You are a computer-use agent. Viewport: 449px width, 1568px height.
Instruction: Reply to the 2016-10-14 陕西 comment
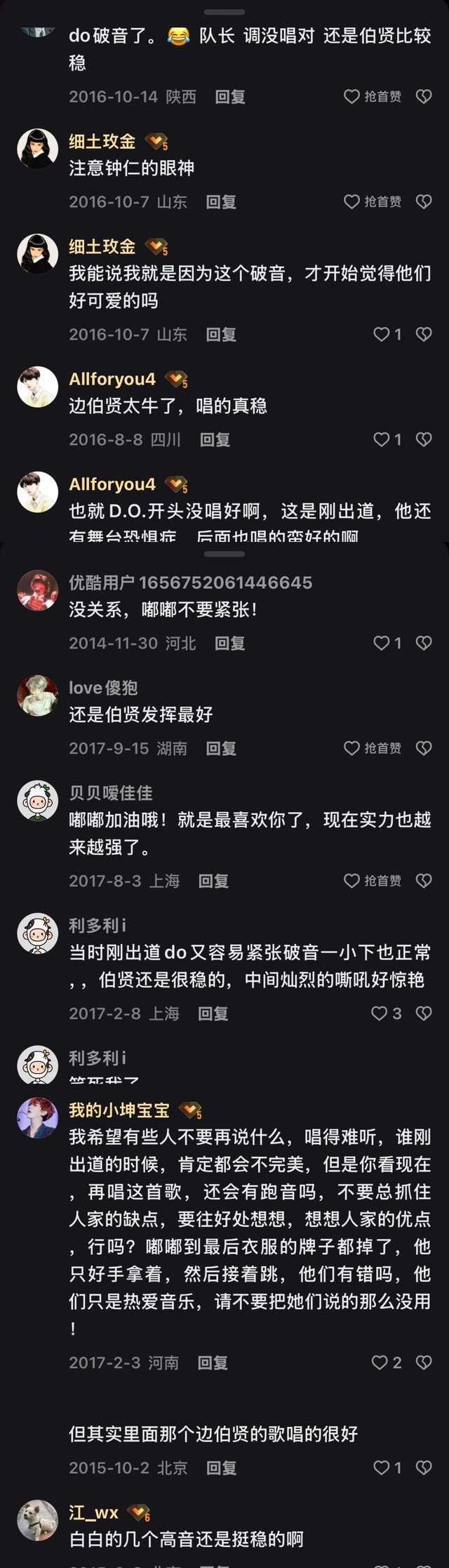pos(229,97)
